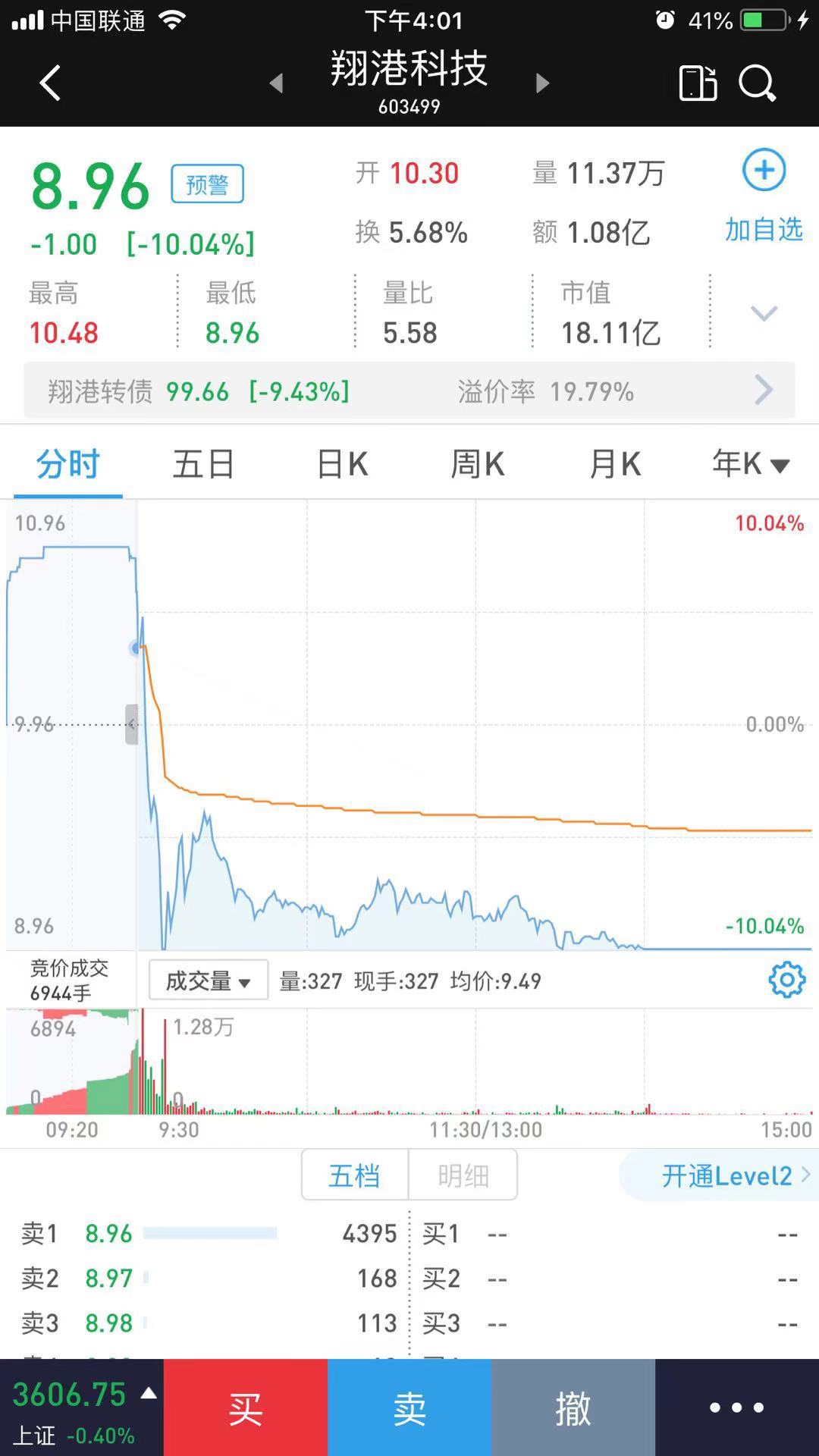This screenshot has height=1456, width=819.
Task: Open chart settings via the gear icon
Action: (x=786, y=979)
